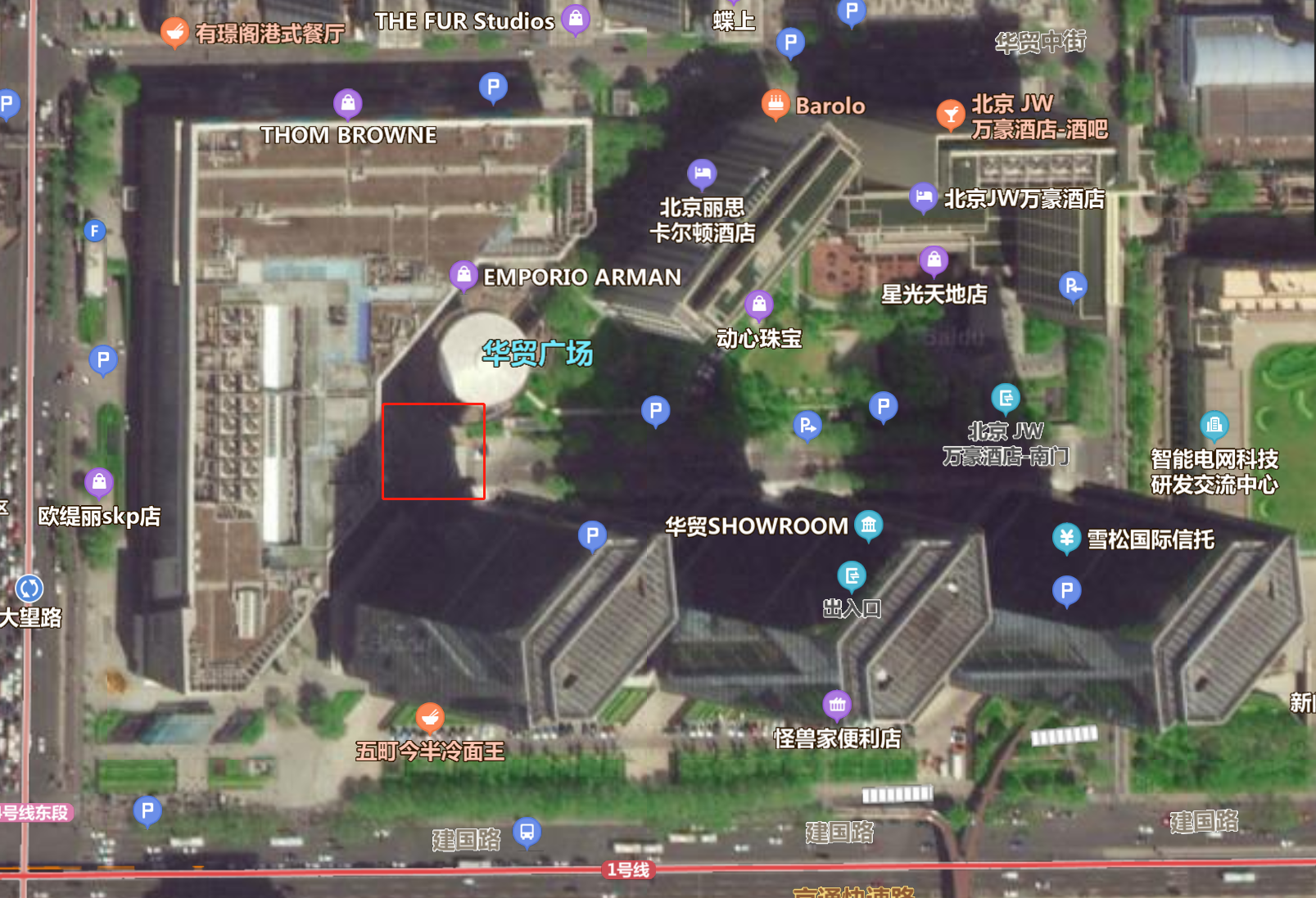Image resolution: width=1316 pixels, height=898 pixels.
Task: Select the 欧缇丽skp店 shop marker
Action: click(99, 483)
